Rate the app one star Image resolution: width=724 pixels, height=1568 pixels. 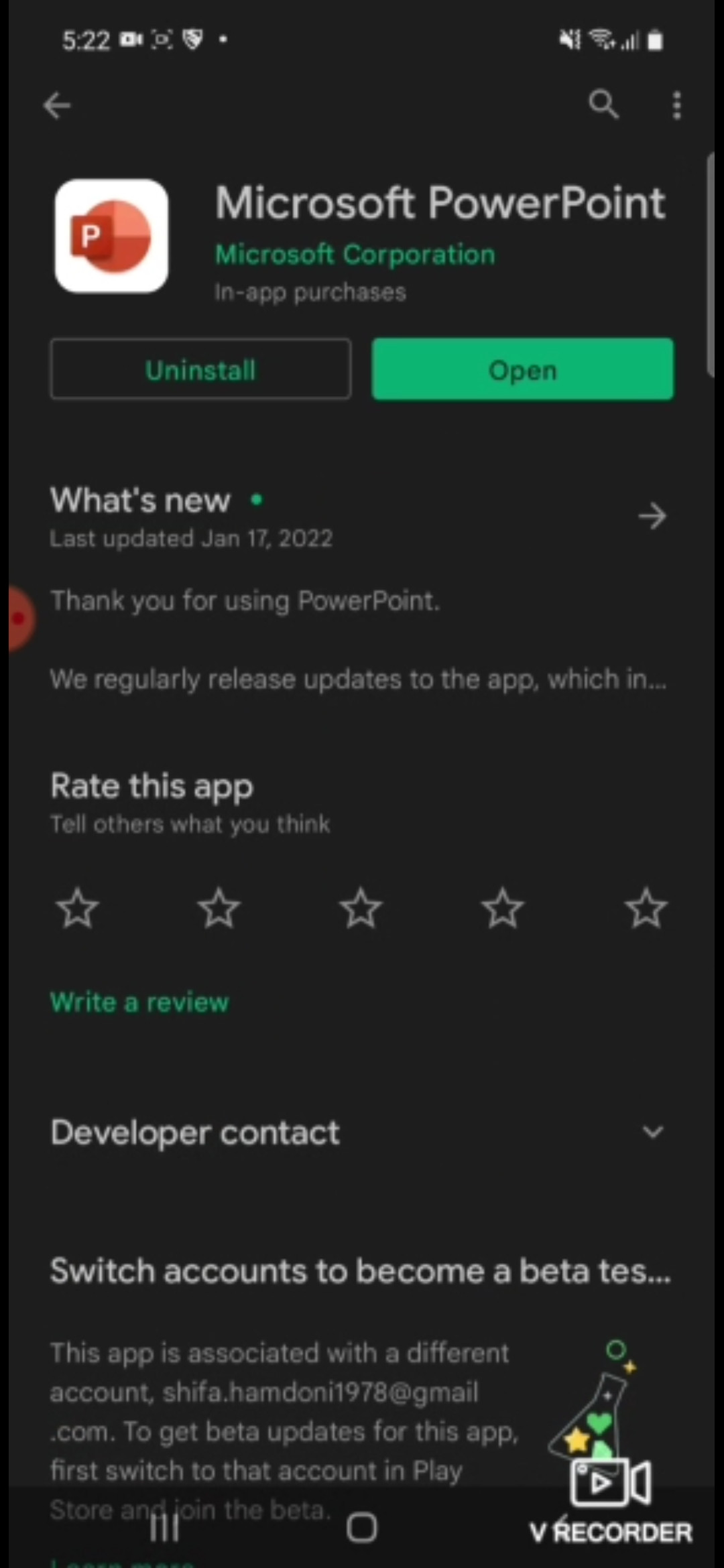(x=78, y=909)
